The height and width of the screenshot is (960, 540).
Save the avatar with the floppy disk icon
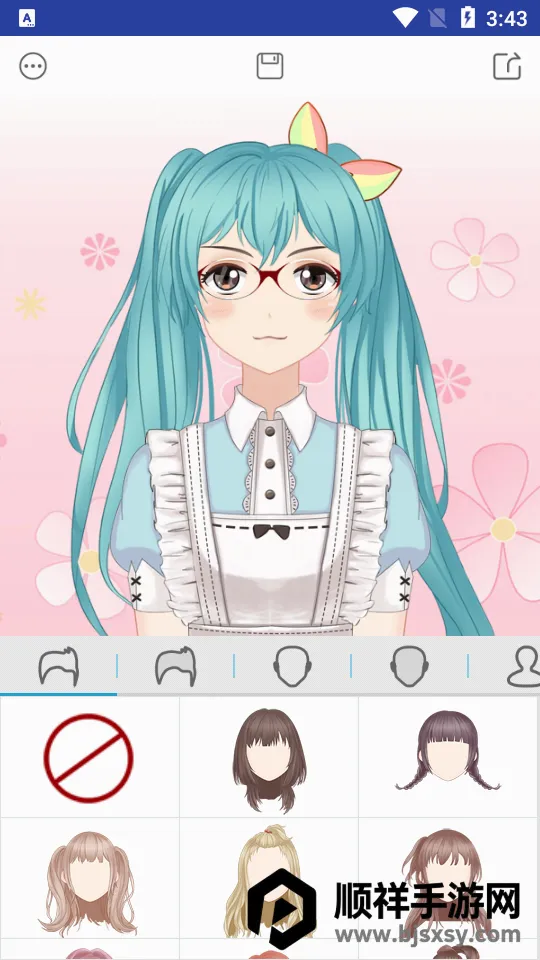(x=269, y=66)
